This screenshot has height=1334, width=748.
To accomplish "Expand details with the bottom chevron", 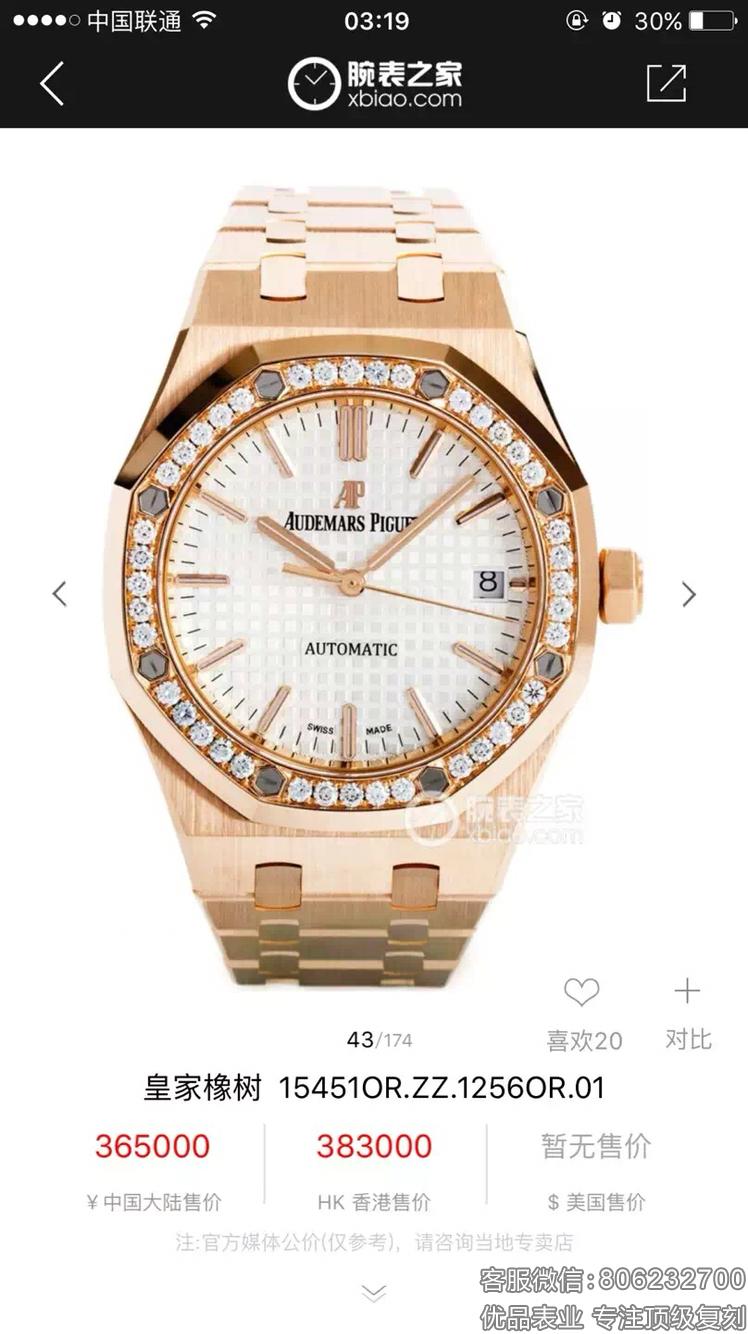I will click(x=374, y=1293).
